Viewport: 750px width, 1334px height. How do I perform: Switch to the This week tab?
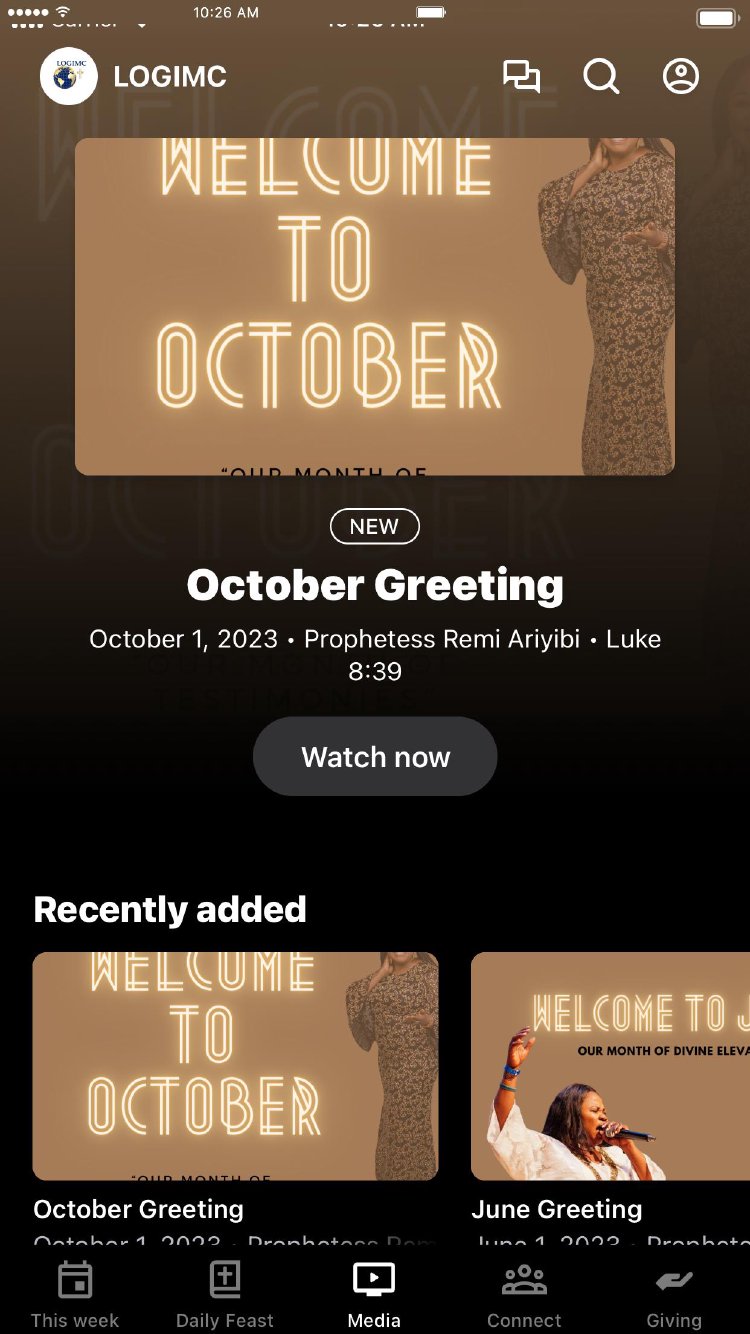[x=75, y=1294]
